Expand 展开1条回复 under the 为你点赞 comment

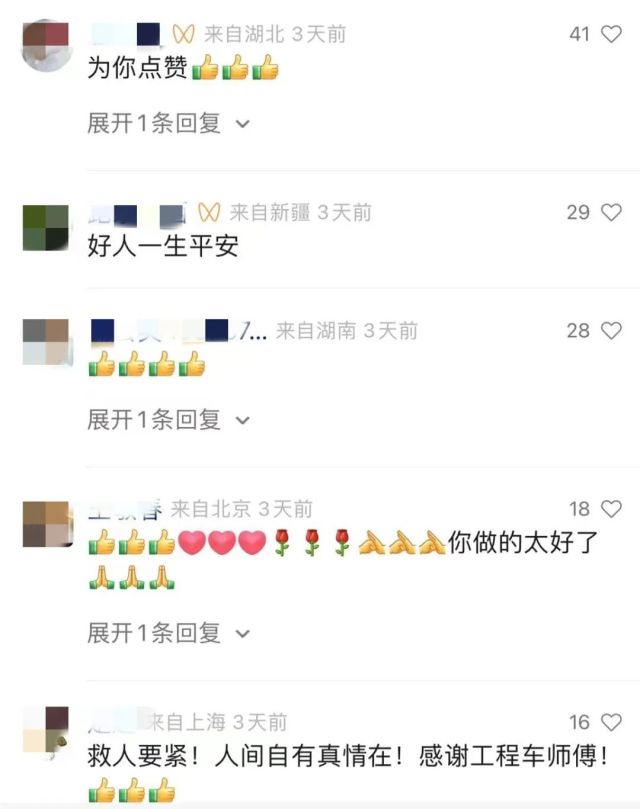[x=168, y=123]
